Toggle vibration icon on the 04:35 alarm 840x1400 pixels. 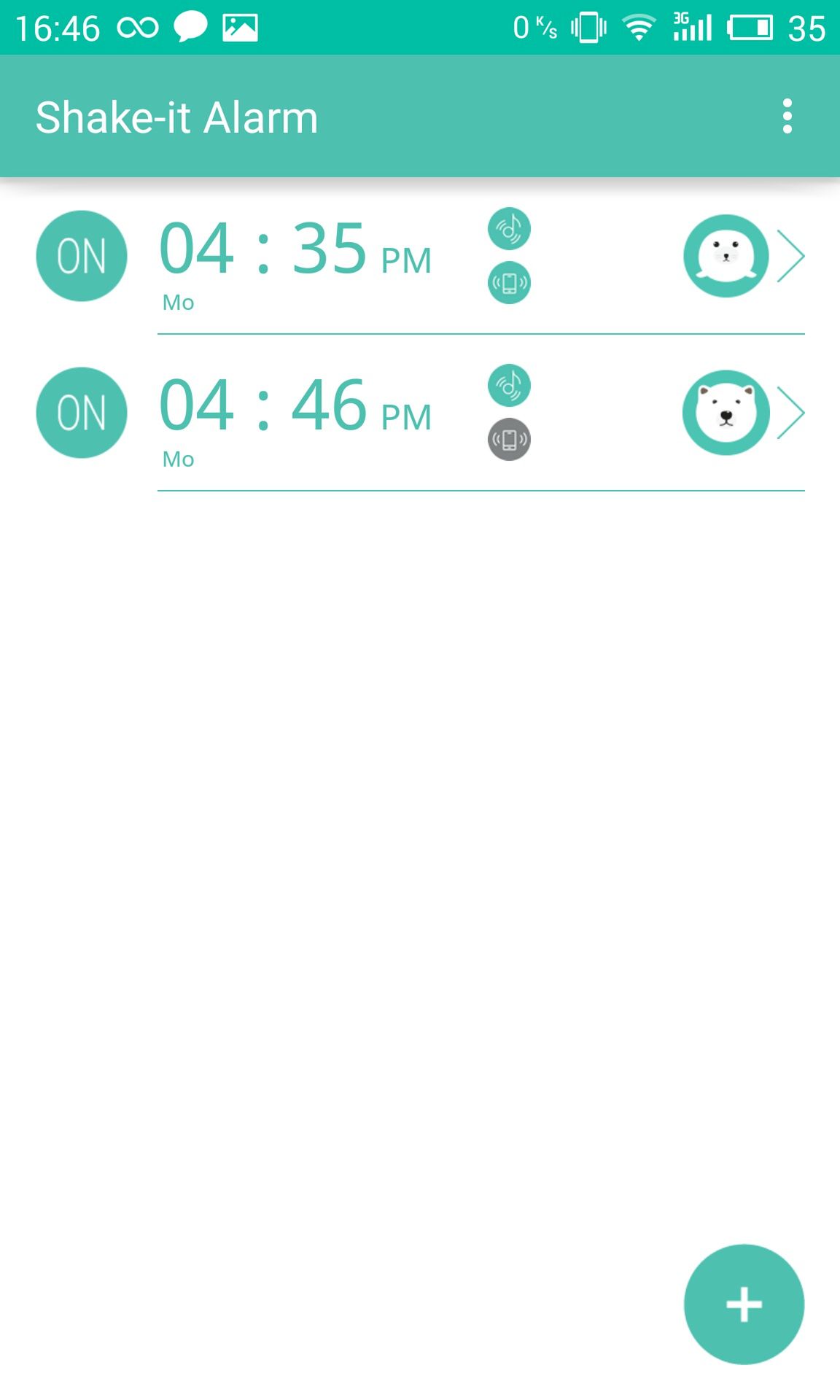pos(509,282)
